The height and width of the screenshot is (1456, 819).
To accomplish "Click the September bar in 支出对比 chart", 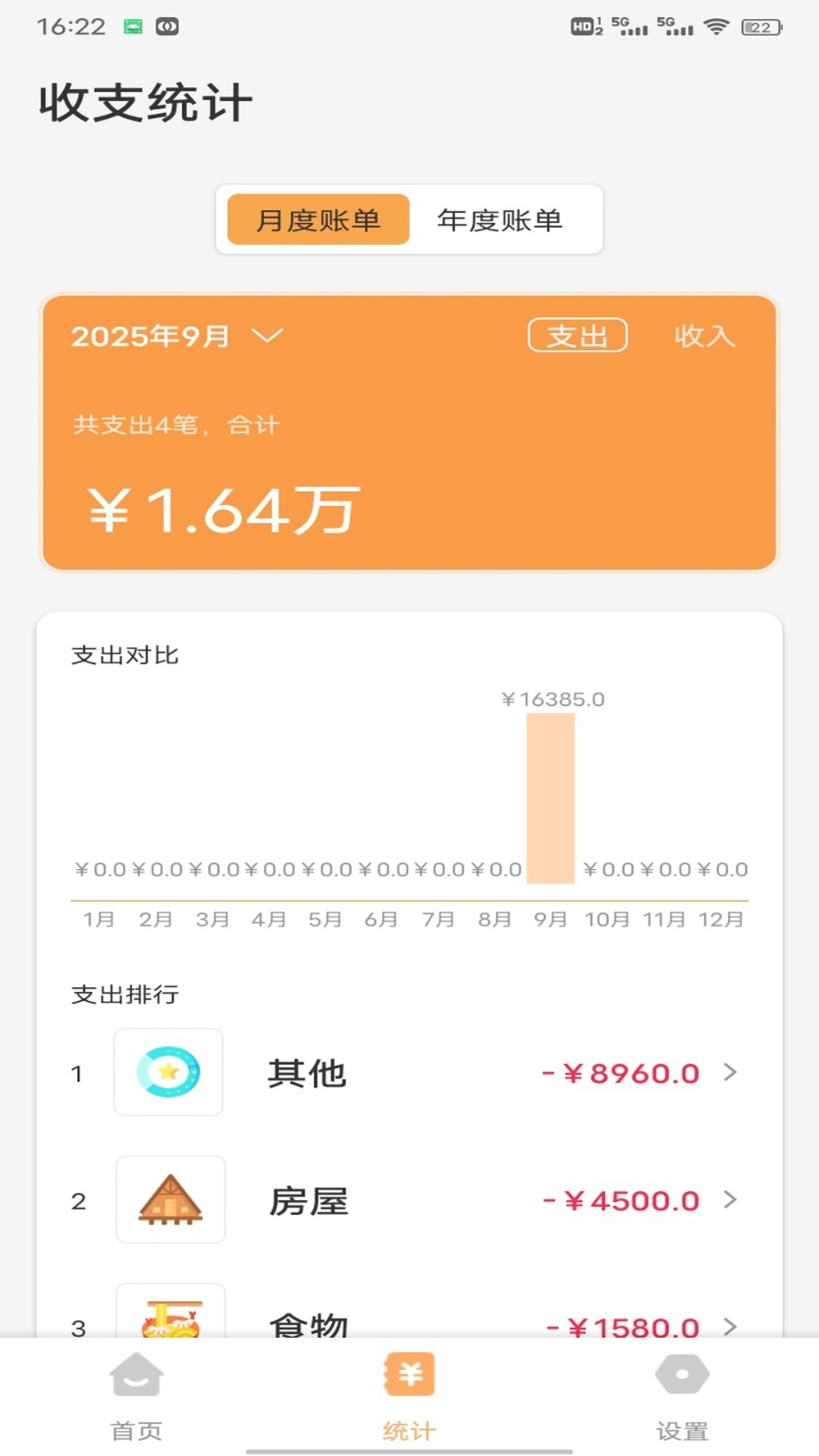I will (551, 801).
